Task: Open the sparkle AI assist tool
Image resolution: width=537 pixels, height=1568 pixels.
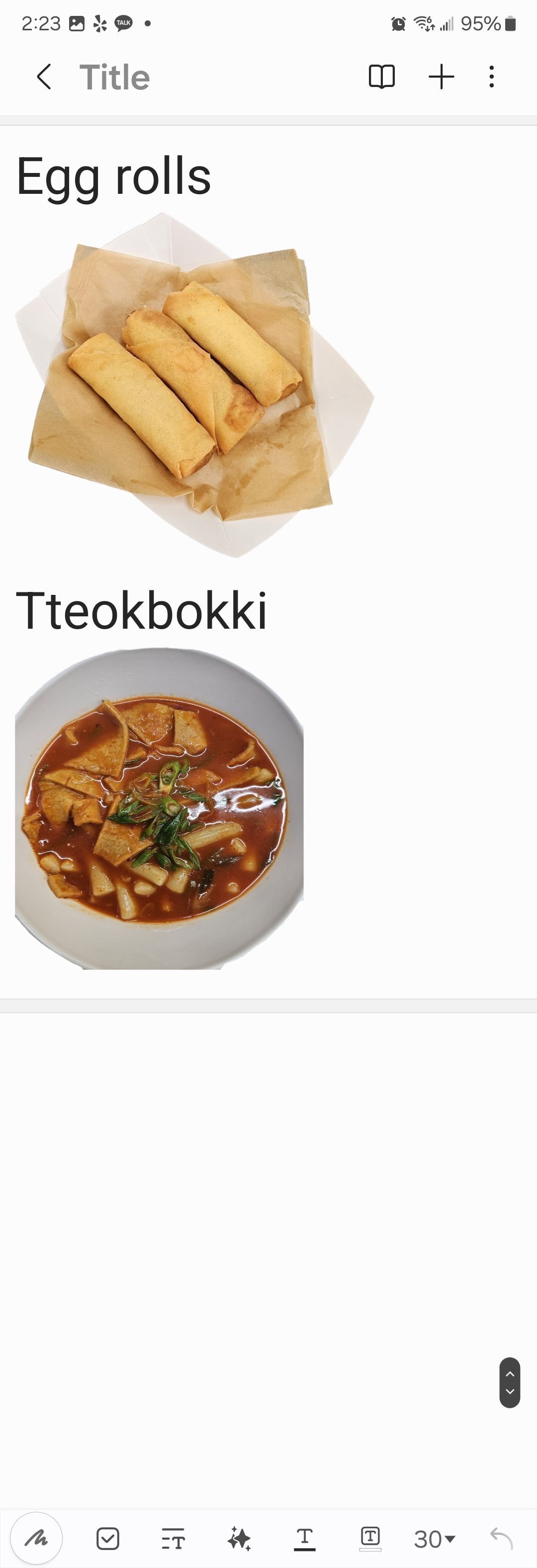Action: (x=239, y=1538)
